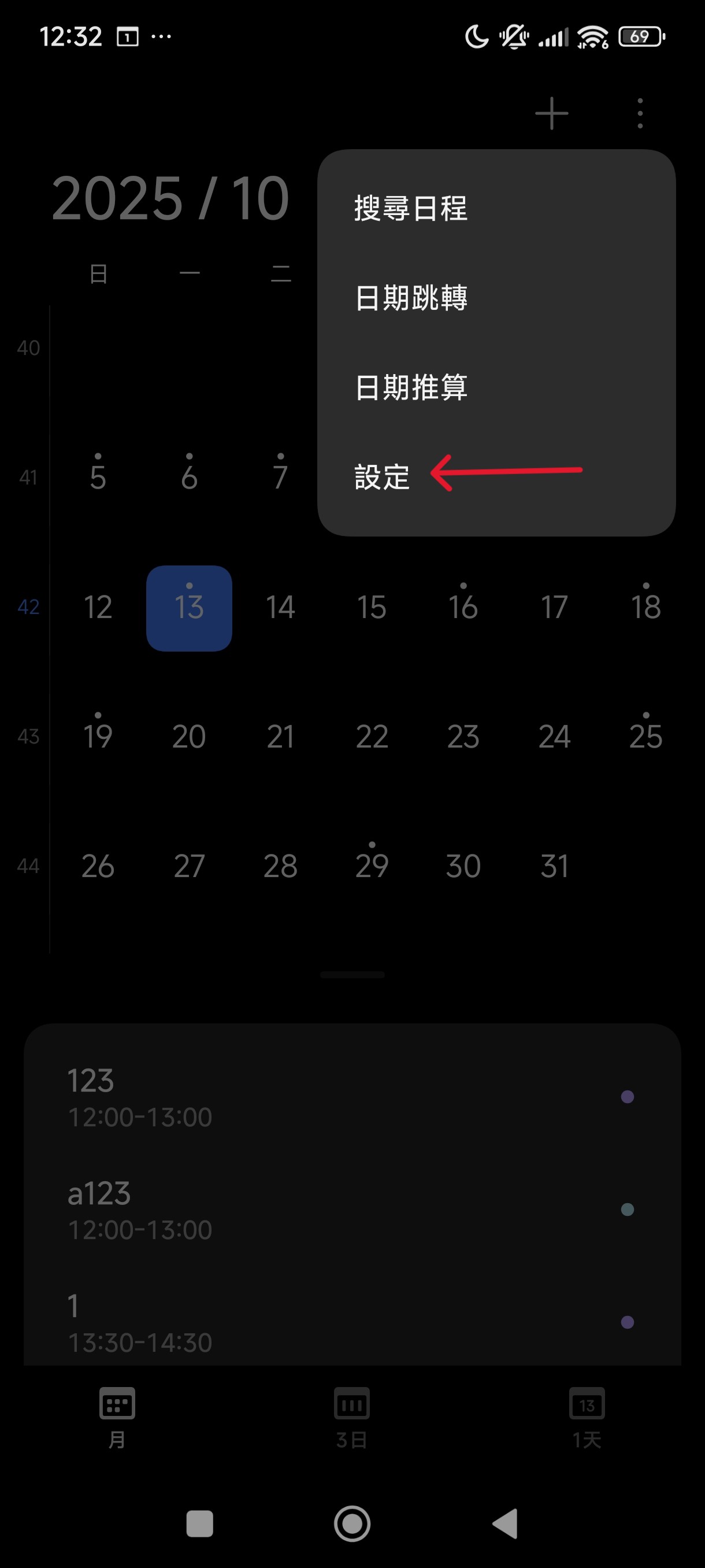The height and width of the screenshot is (1568, 705).
Task: Select date 14 in the calendar
Action: pos(280,608)
